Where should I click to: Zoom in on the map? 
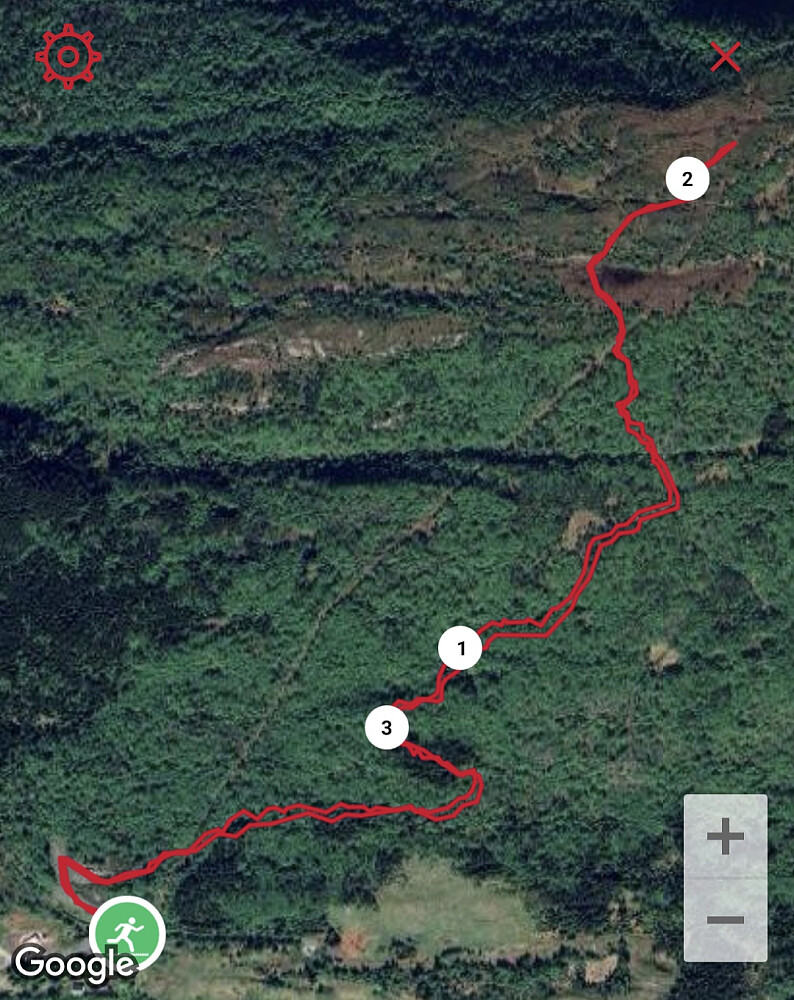[725, 837]
